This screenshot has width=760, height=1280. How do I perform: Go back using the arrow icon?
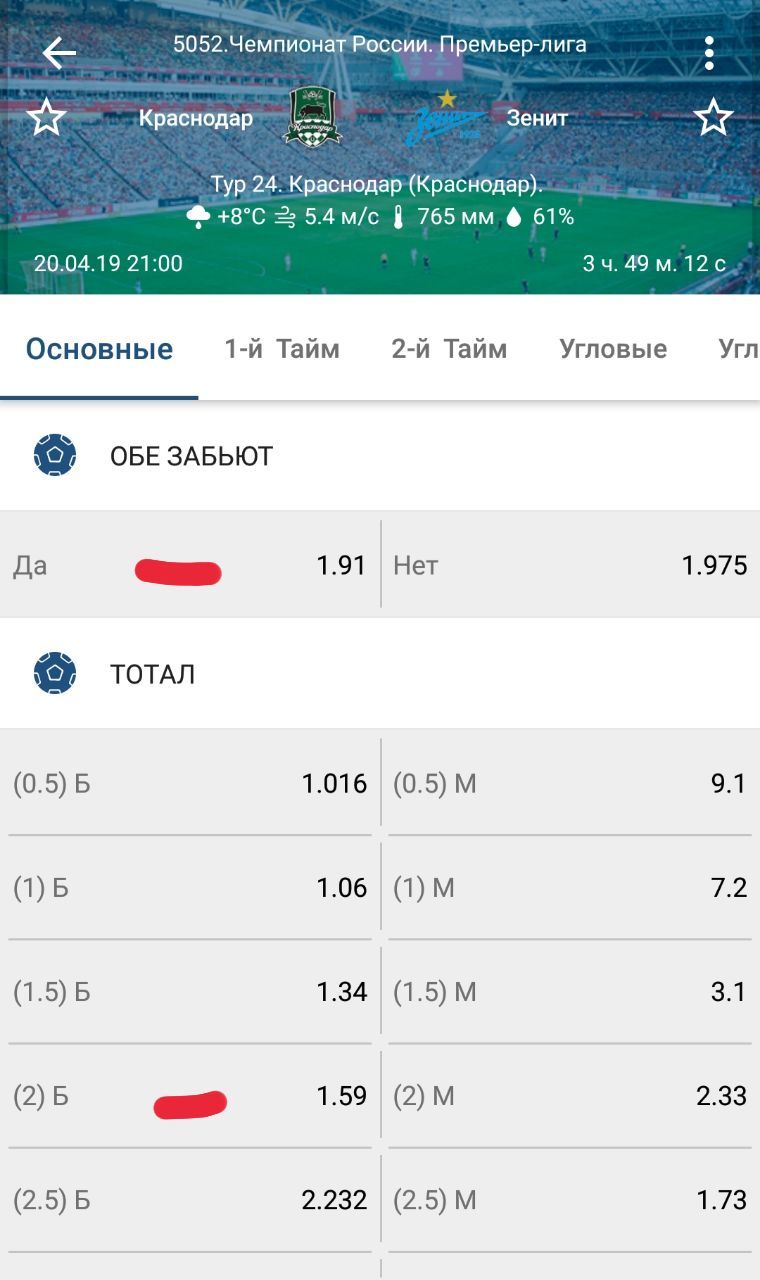pyautogui.click(x=59, y=53)
